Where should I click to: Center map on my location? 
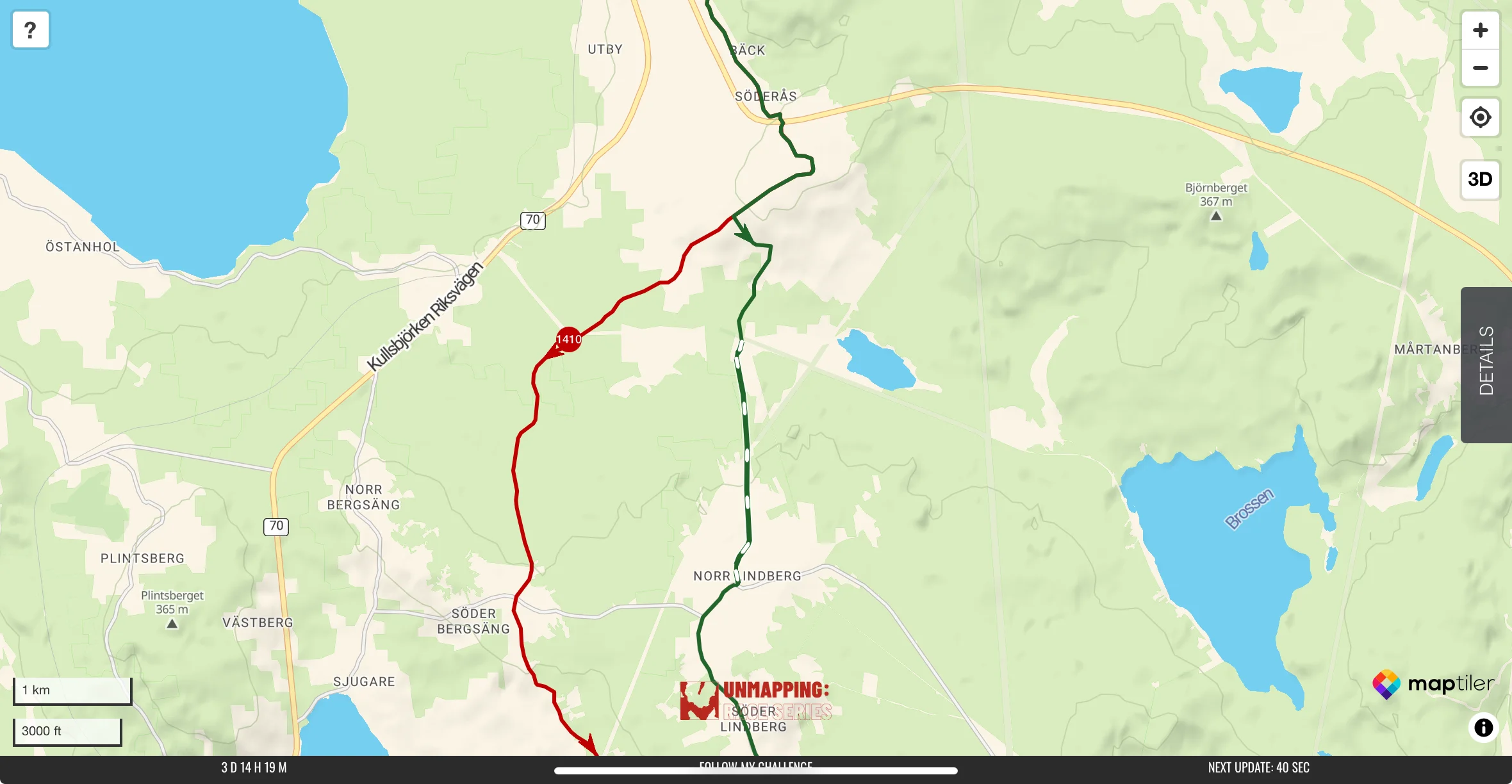tap(1480, 117)
